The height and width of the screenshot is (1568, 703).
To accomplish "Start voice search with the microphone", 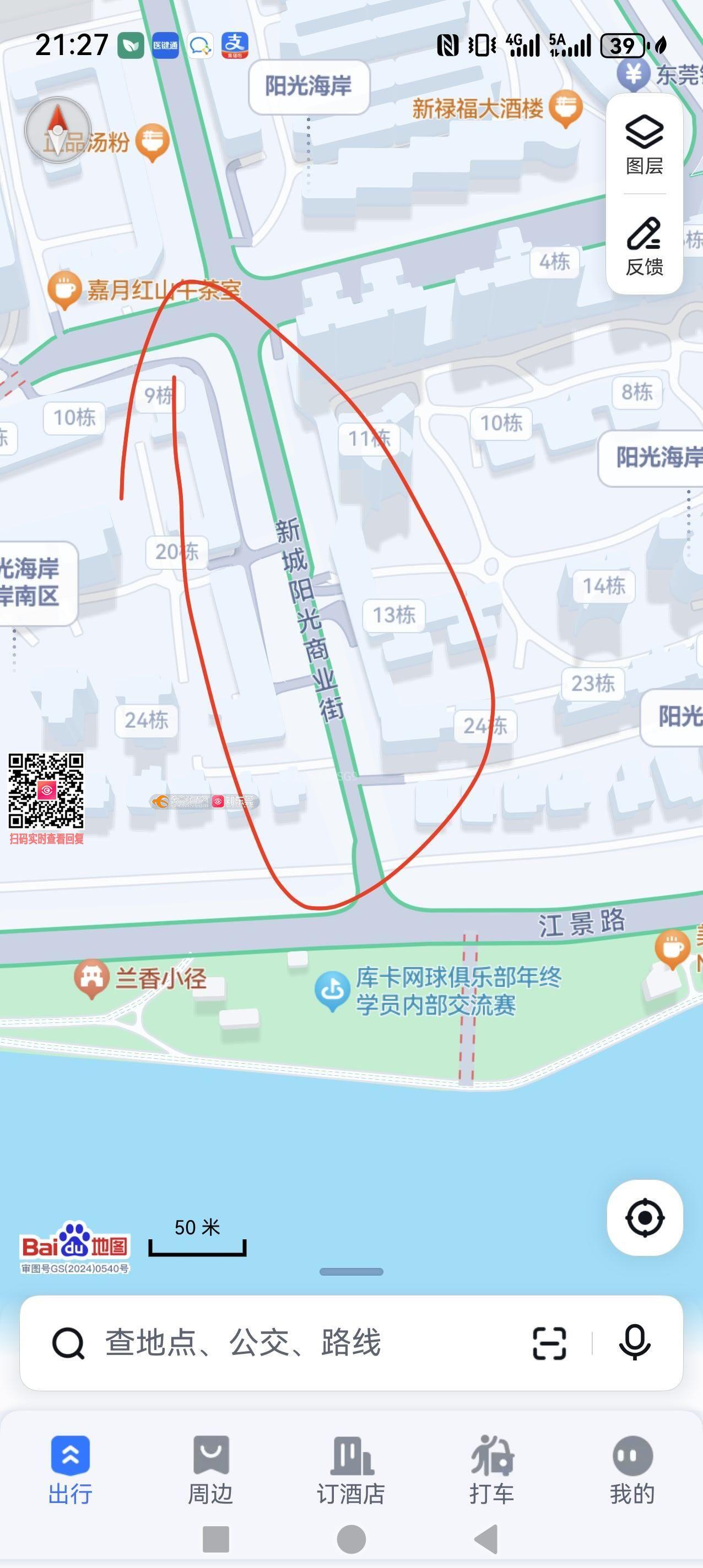I will point(634,1343).
